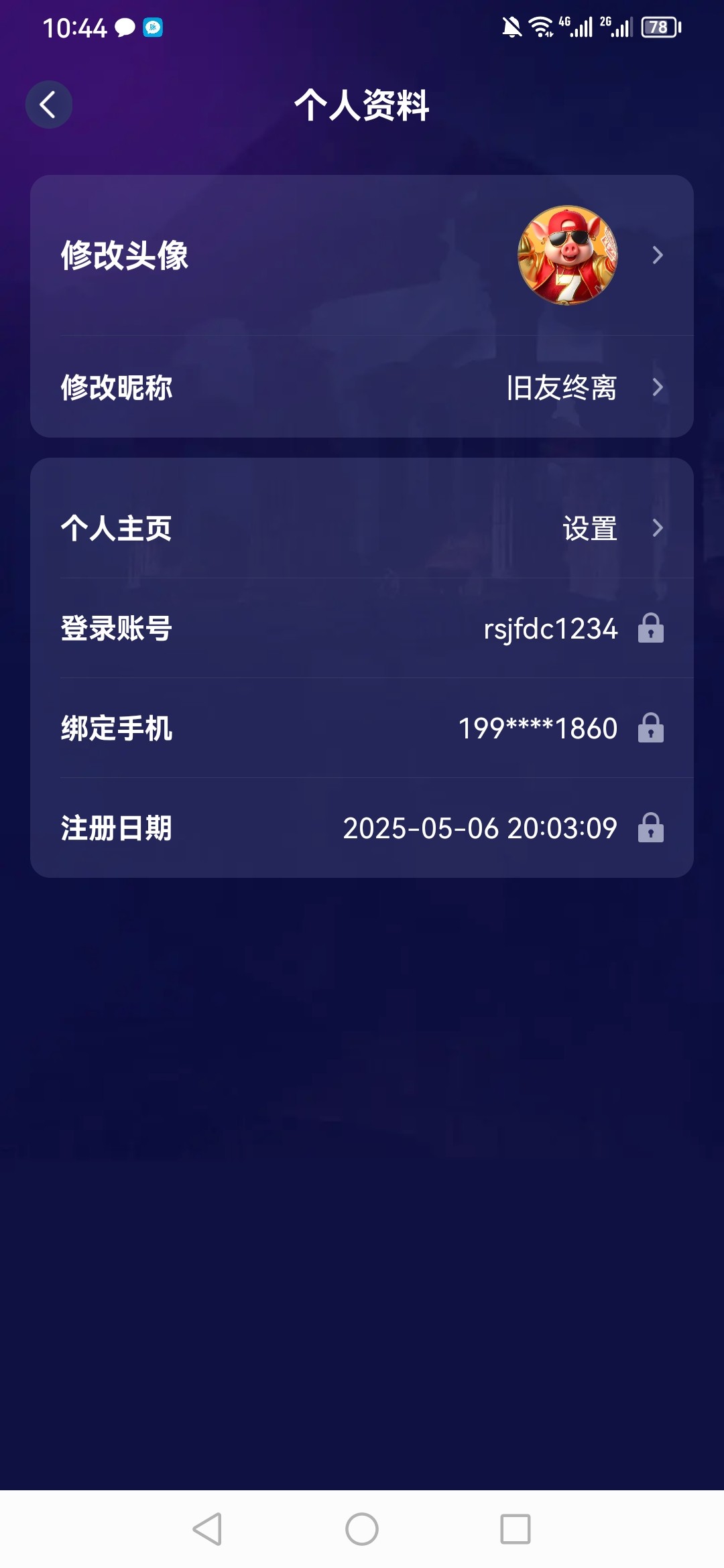Open 修改昵称 to edit the nickname
This screenshot has width=724, height=1568.
tap(362, 387)
